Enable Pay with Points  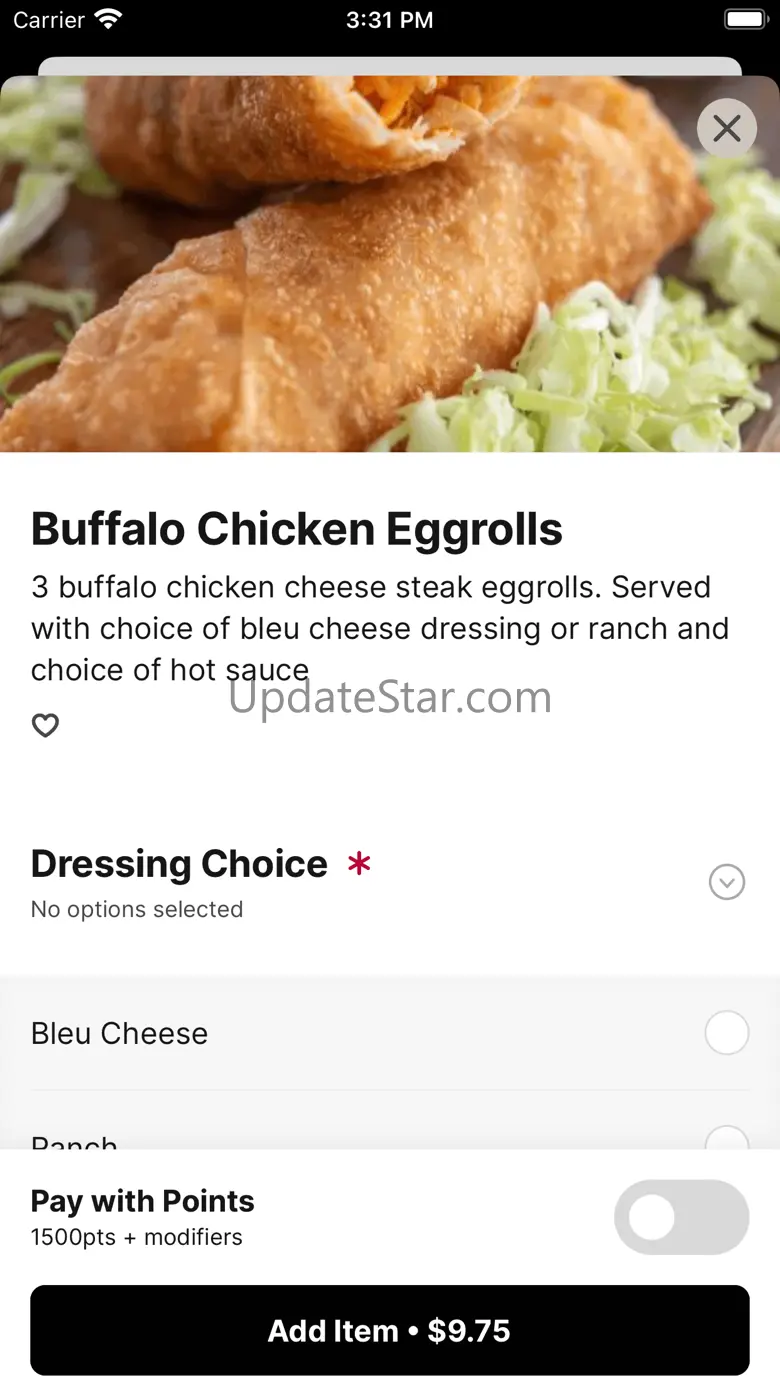[681, 1217]
